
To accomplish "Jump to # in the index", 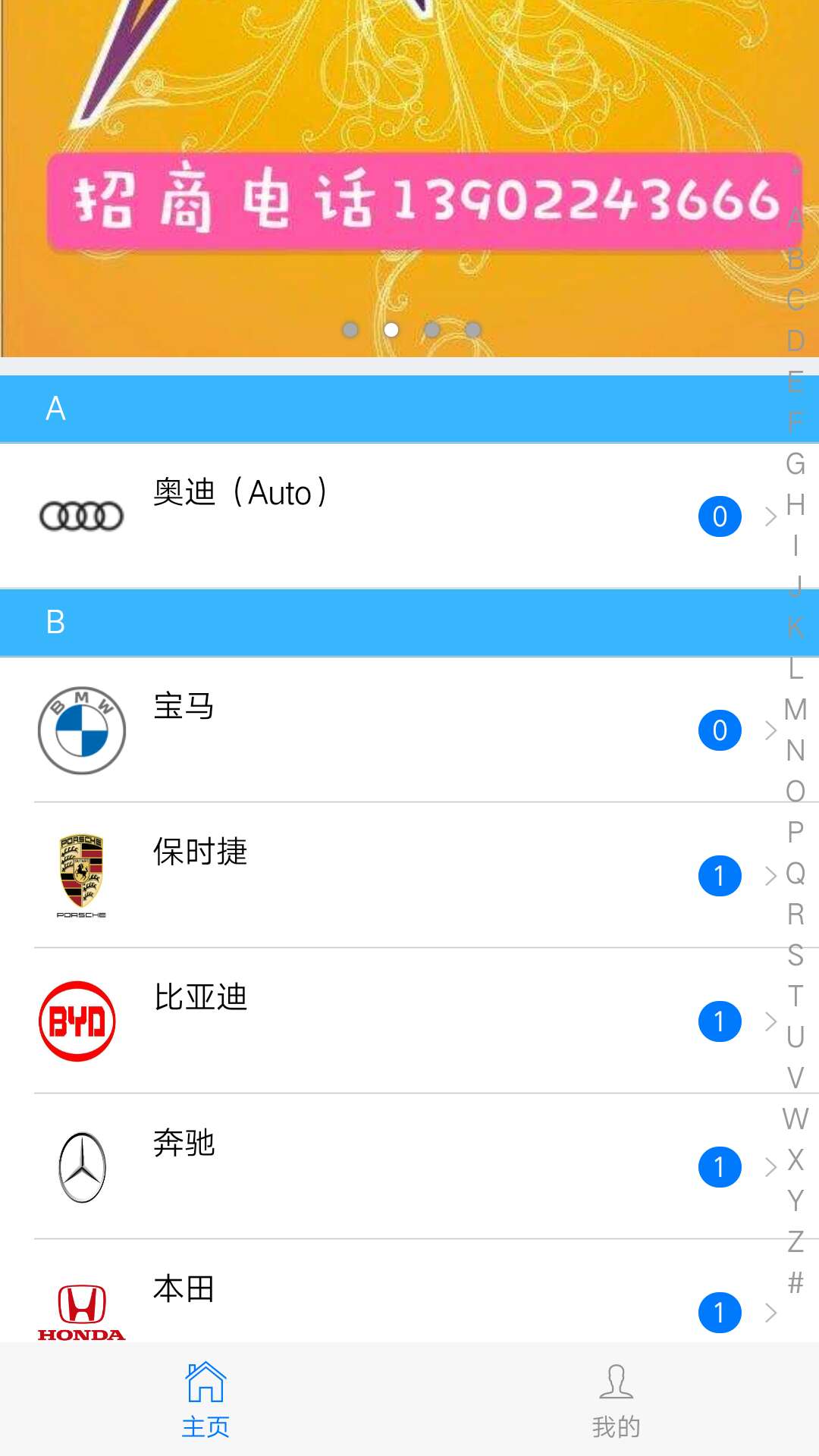I will [795, 1282].
